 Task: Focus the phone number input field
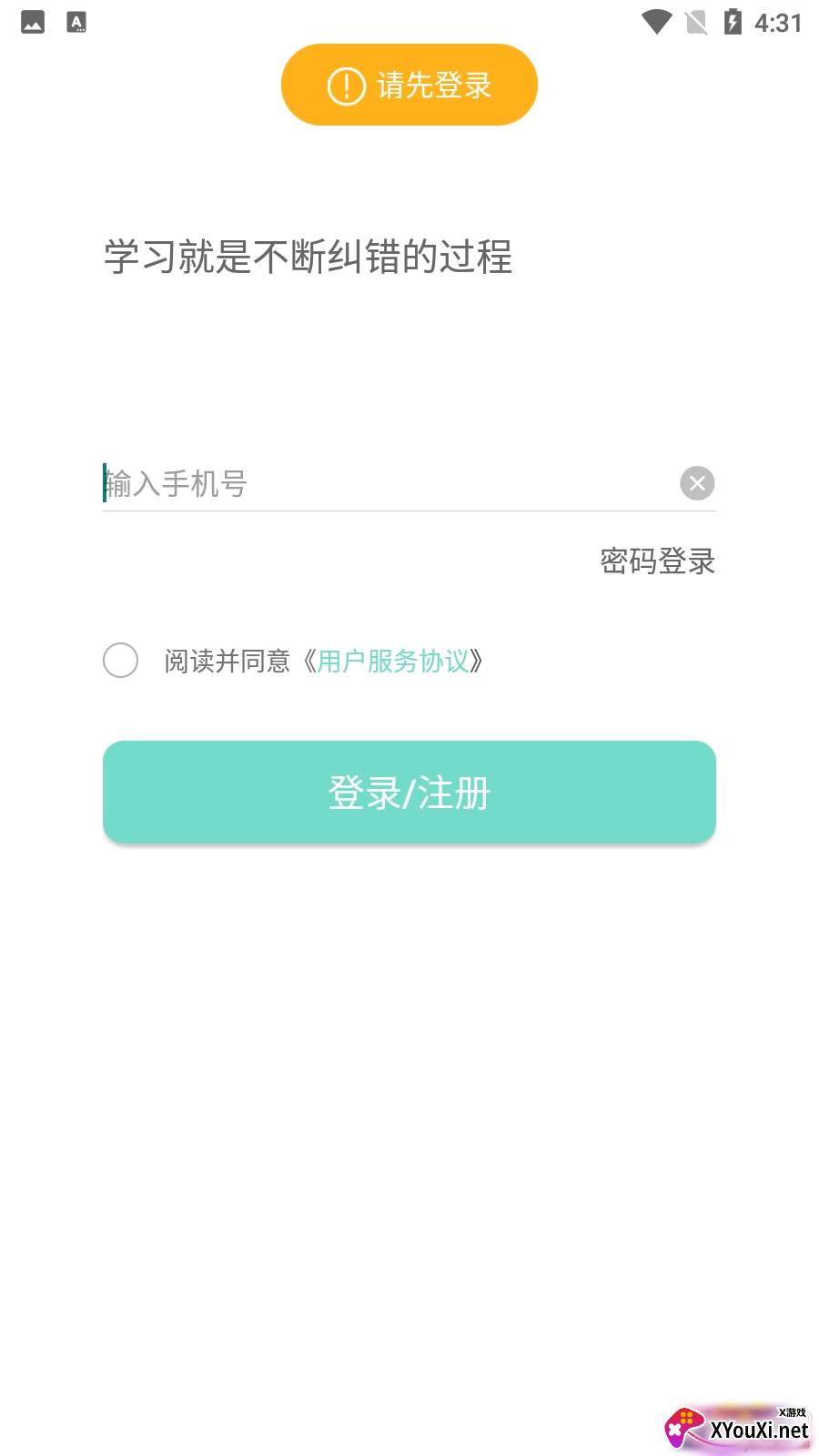(382, 483)
